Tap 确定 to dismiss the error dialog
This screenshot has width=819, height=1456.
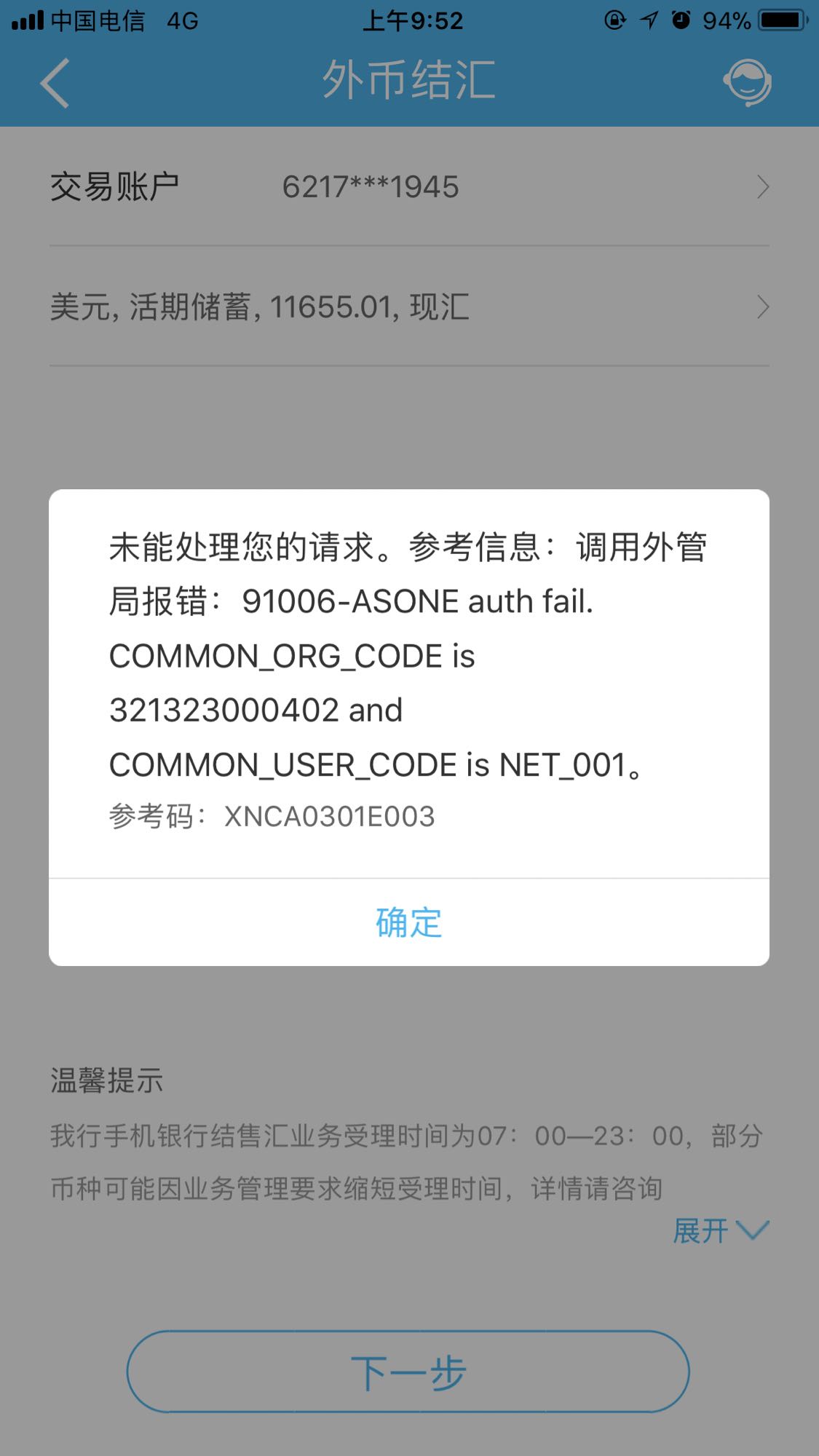409,922
